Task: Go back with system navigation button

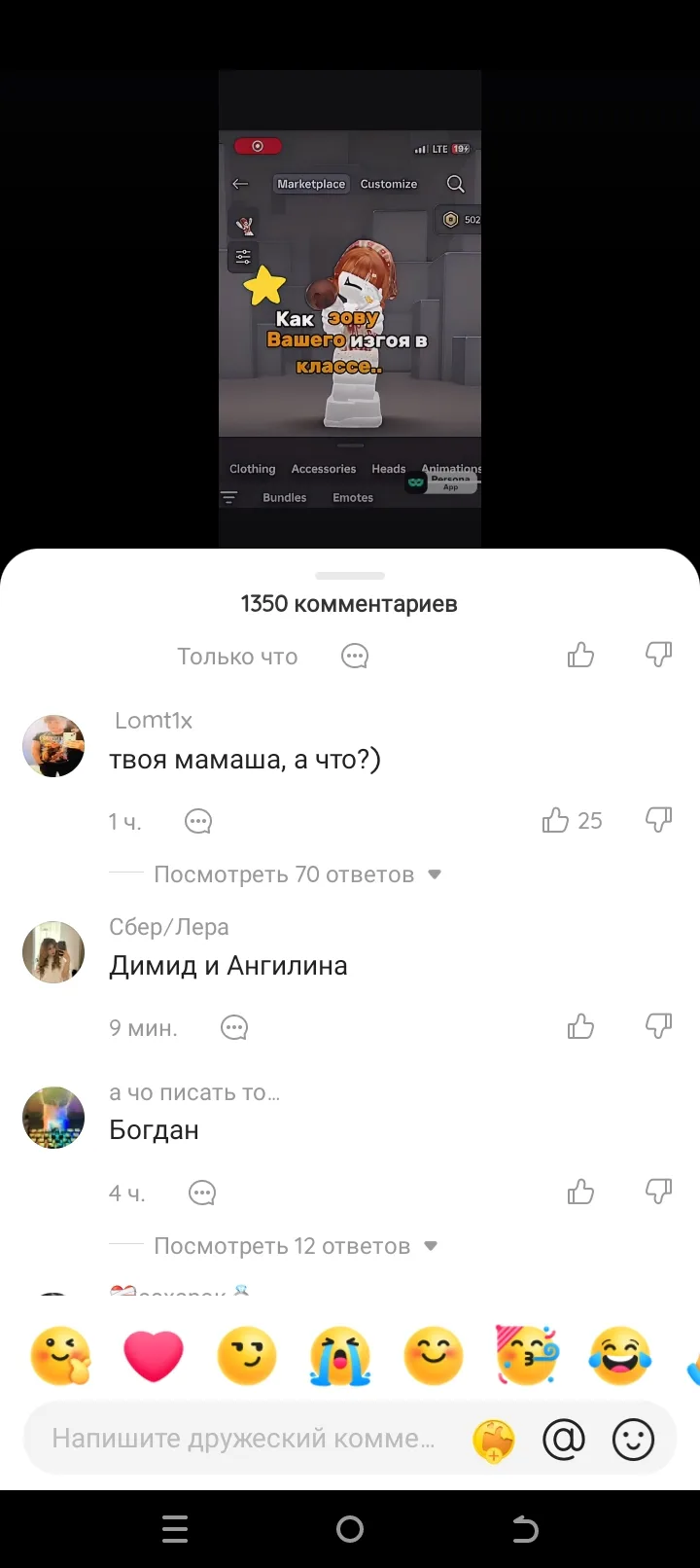Action: (x=525, y=1529)
